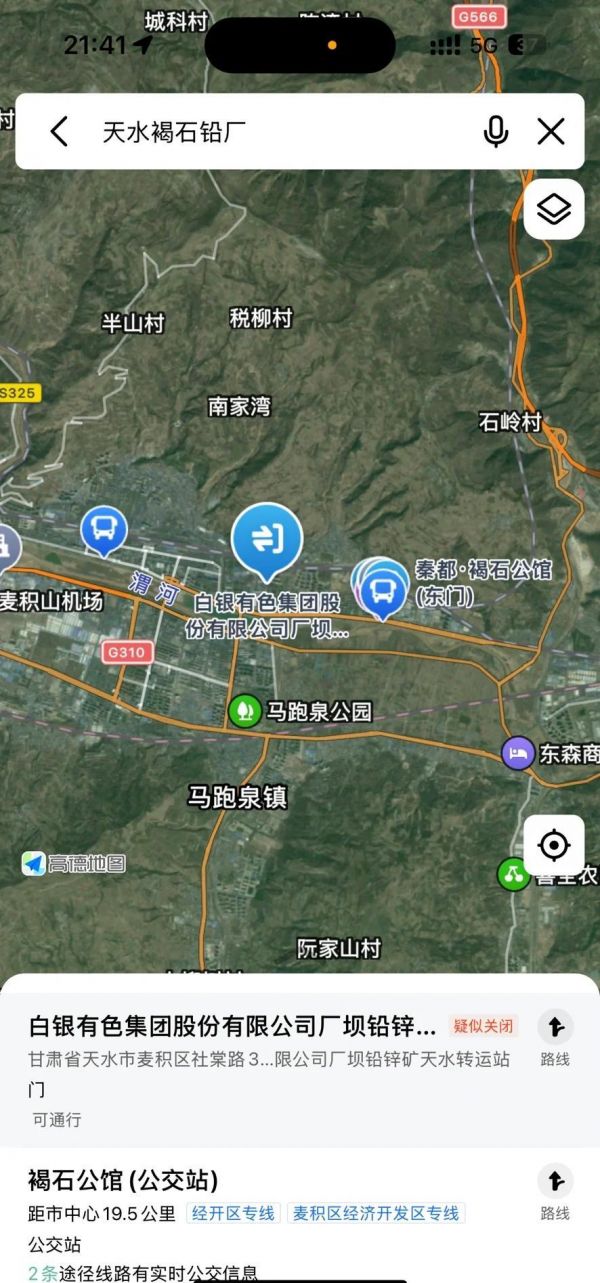Image resolution: width=600 pixels, height=1283 pixels.
Task: Go back using the search bar arrow
Action: pos(59,131)
